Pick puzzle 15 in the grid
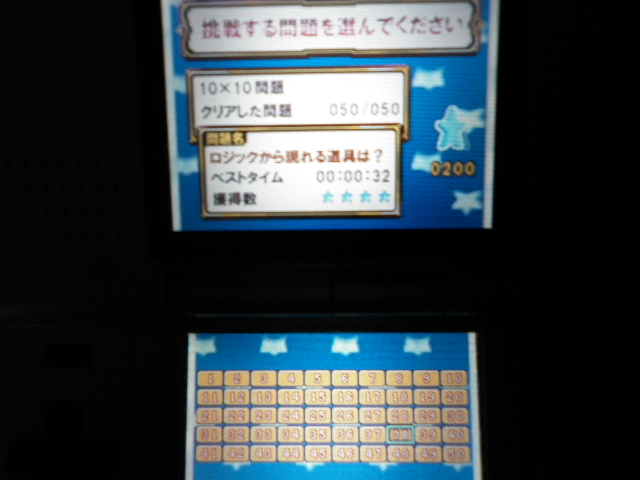 click(318, 397)
